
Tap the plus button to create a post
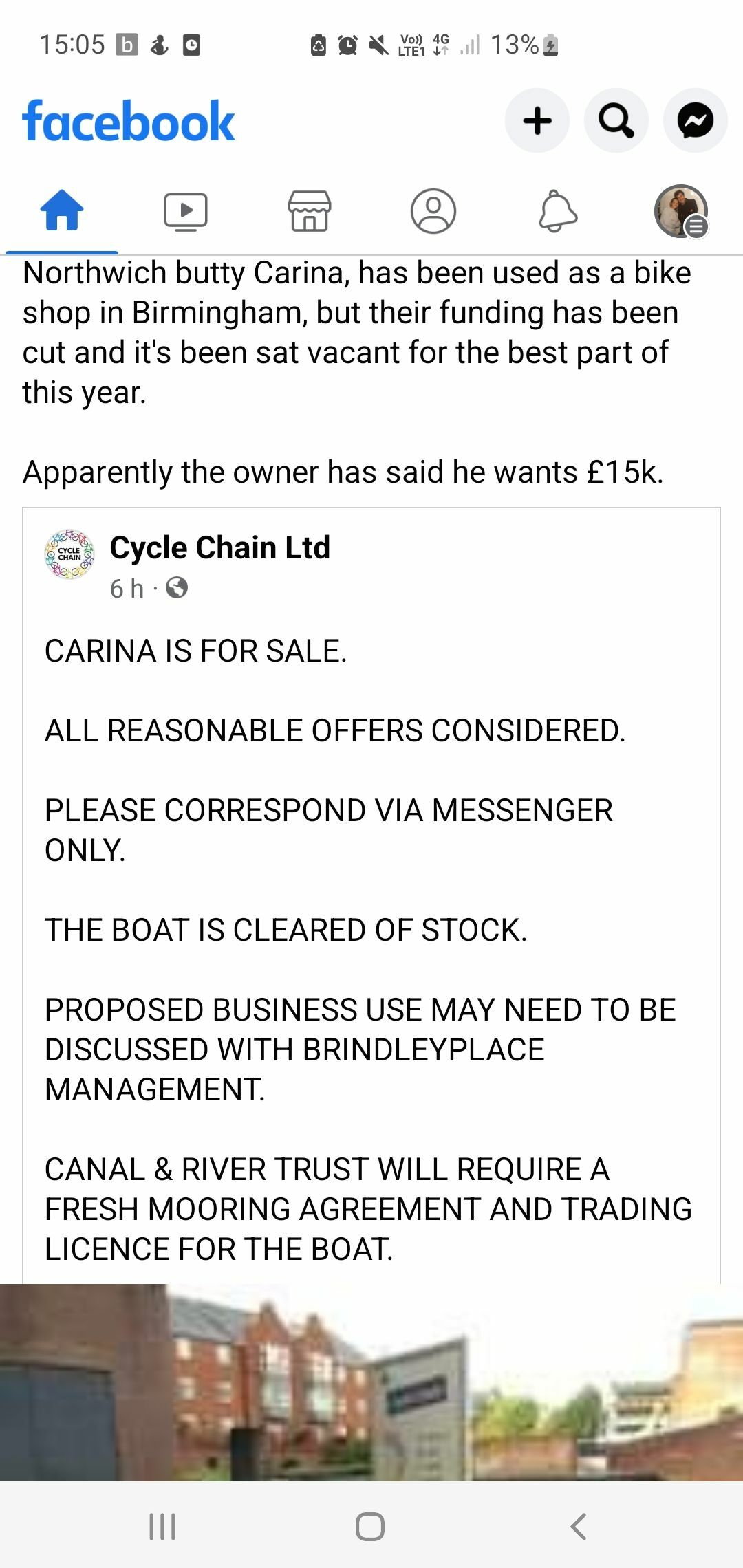(x=537, y=121)
